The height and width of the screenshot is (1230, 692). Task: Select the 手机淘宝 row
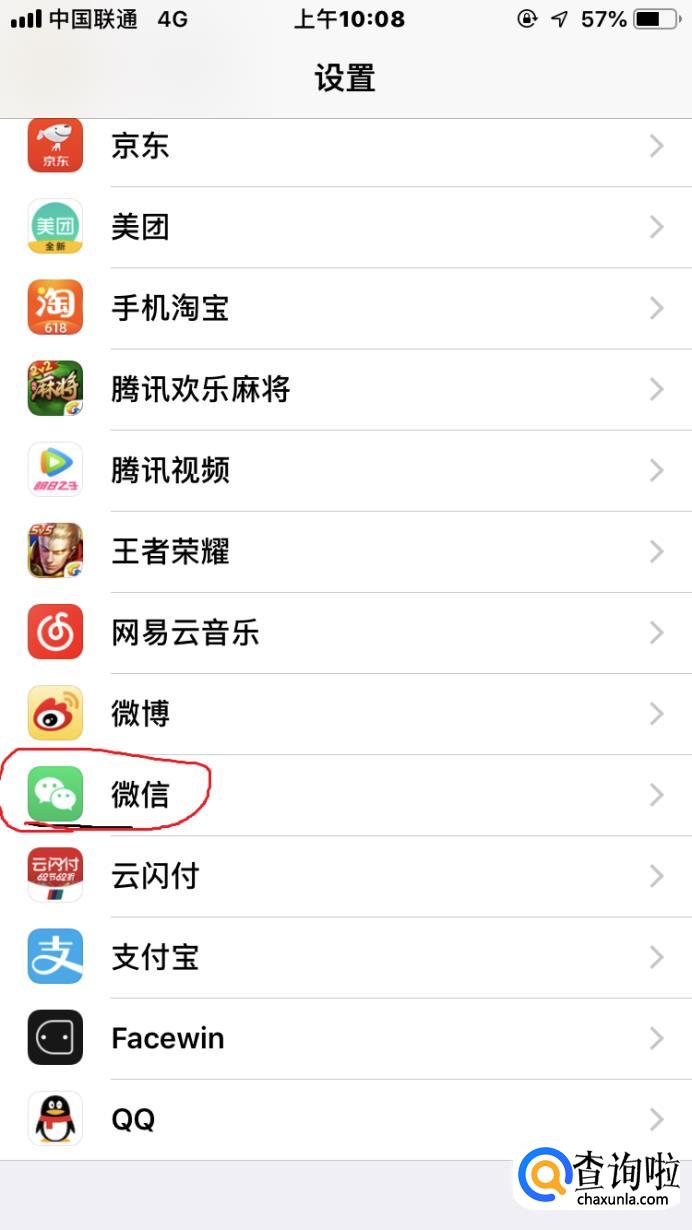coord(346,308)
